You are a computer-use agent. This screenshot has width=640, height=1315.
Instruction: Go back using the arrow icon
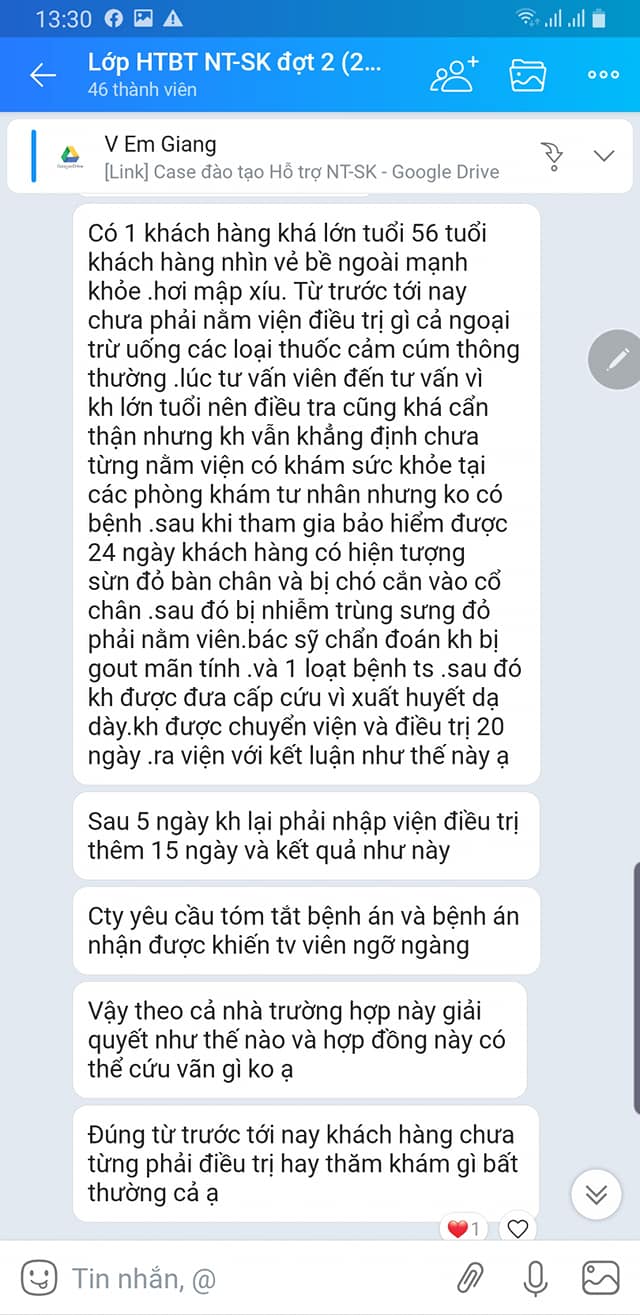coord(42,75)
